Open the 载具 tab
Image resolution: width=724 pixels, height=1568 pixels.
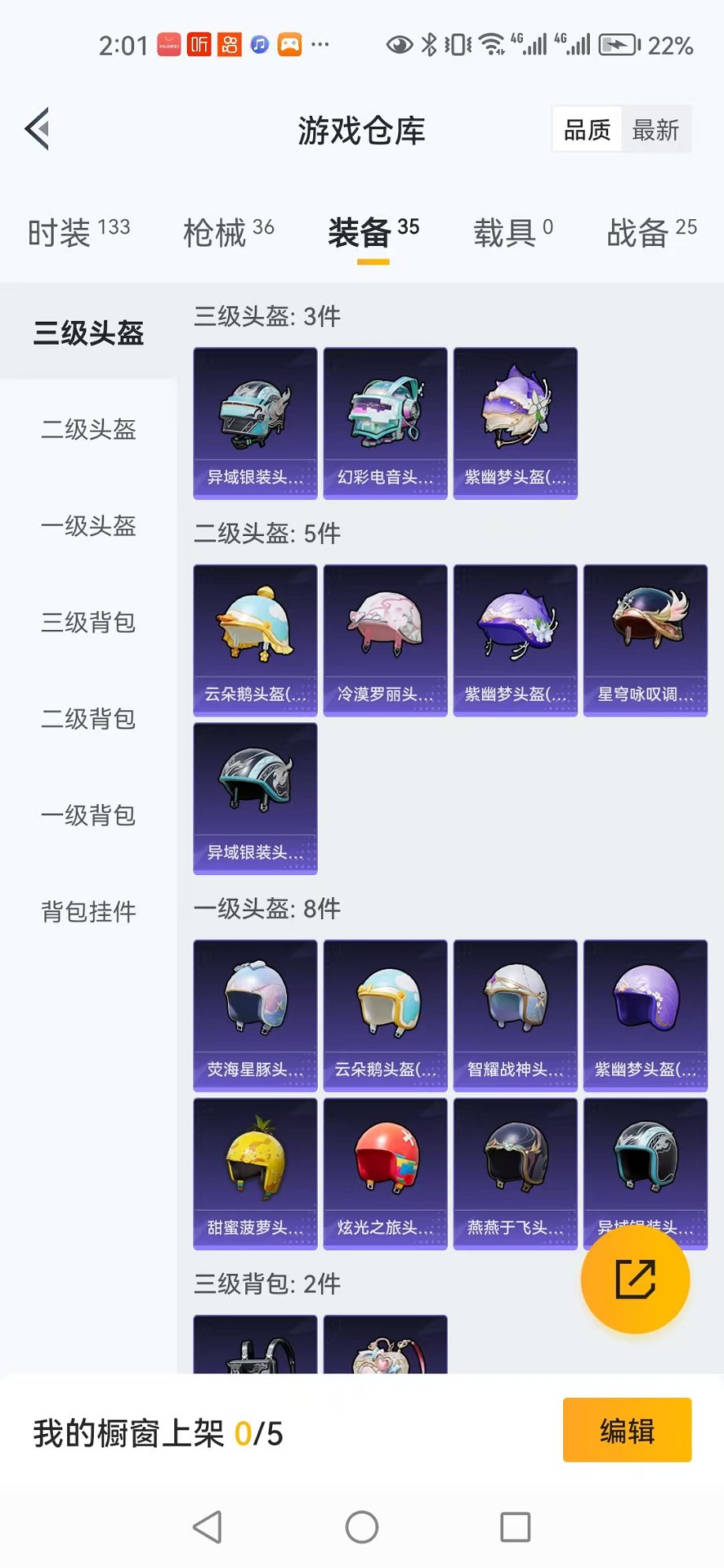(513, 233)
